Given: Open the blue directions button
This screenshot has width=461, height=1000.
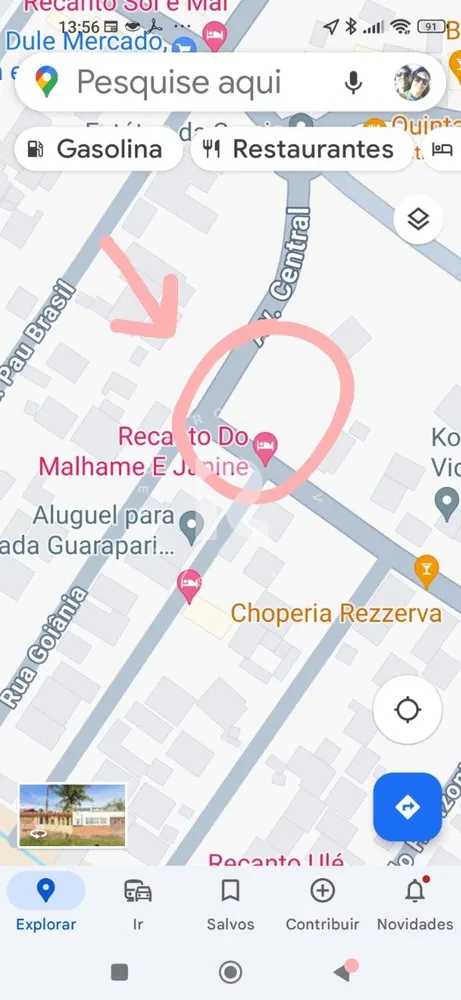Looking at the screenshot, I should coord(407,807).
